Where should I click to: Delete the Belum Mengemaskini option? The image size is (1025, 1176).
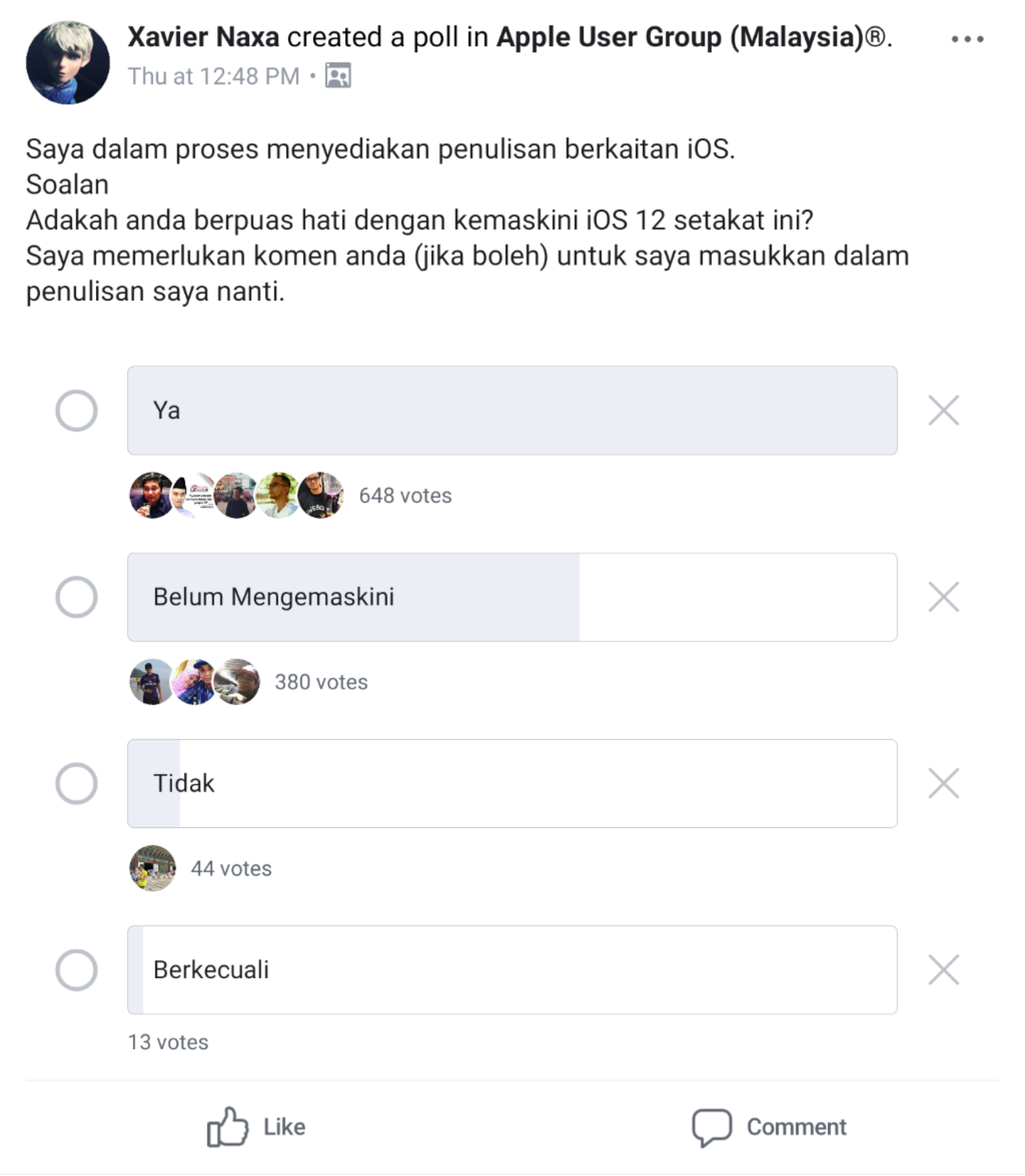[943, 597]
